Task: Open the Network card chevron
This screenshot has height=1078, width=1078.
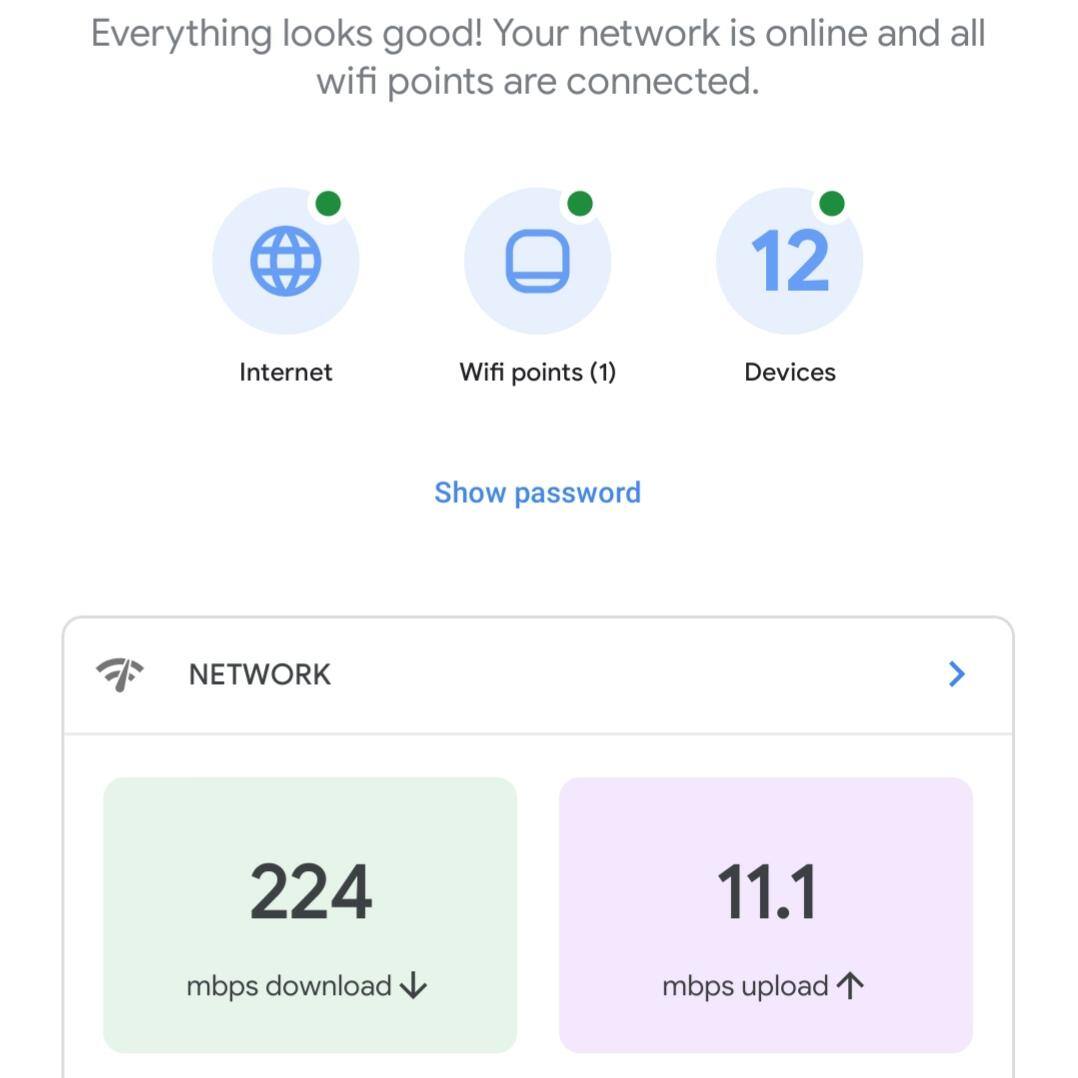Action: pos(956,674)
